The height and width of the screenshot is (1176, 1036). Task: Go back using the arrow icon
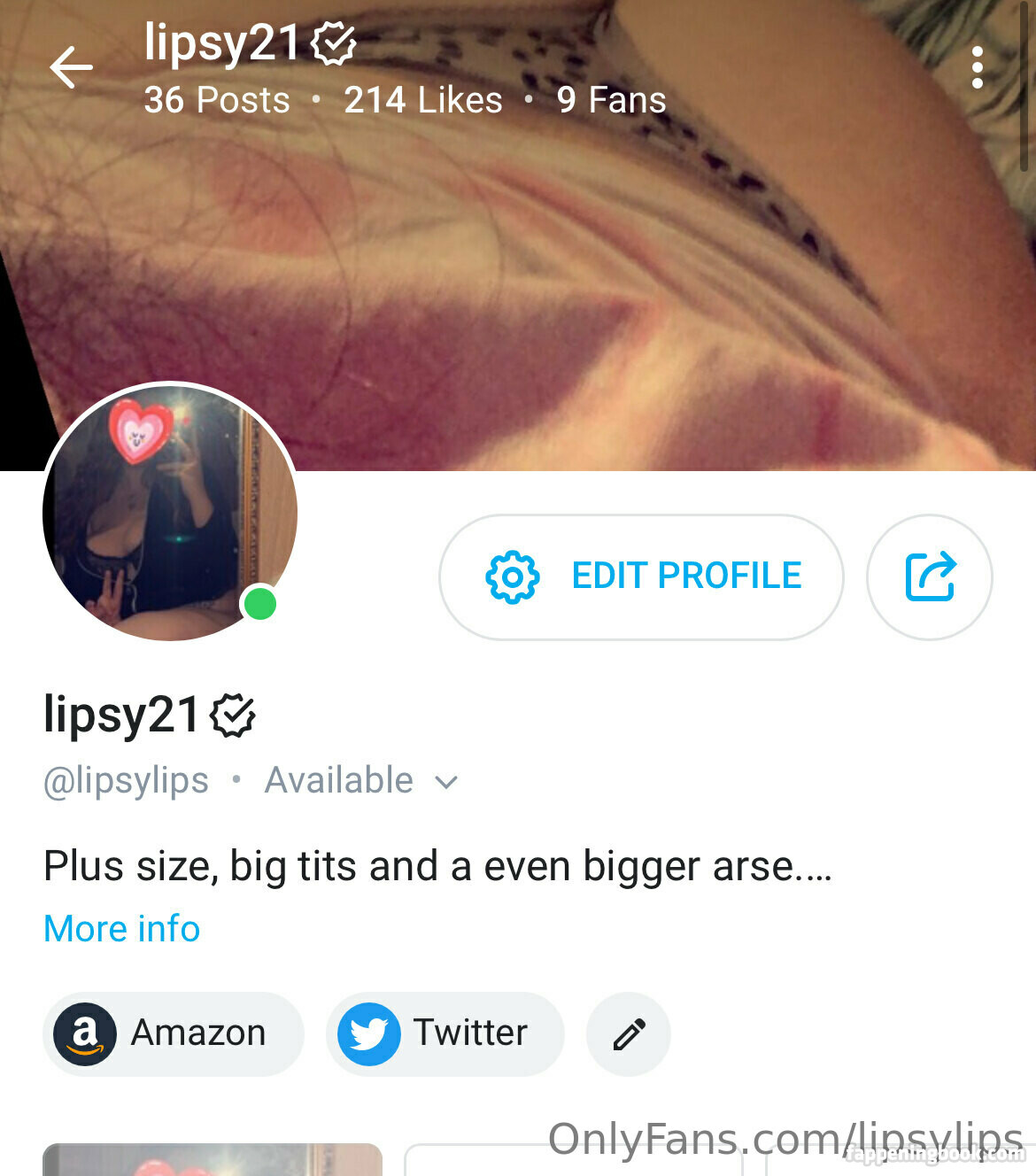coord(71,68)
